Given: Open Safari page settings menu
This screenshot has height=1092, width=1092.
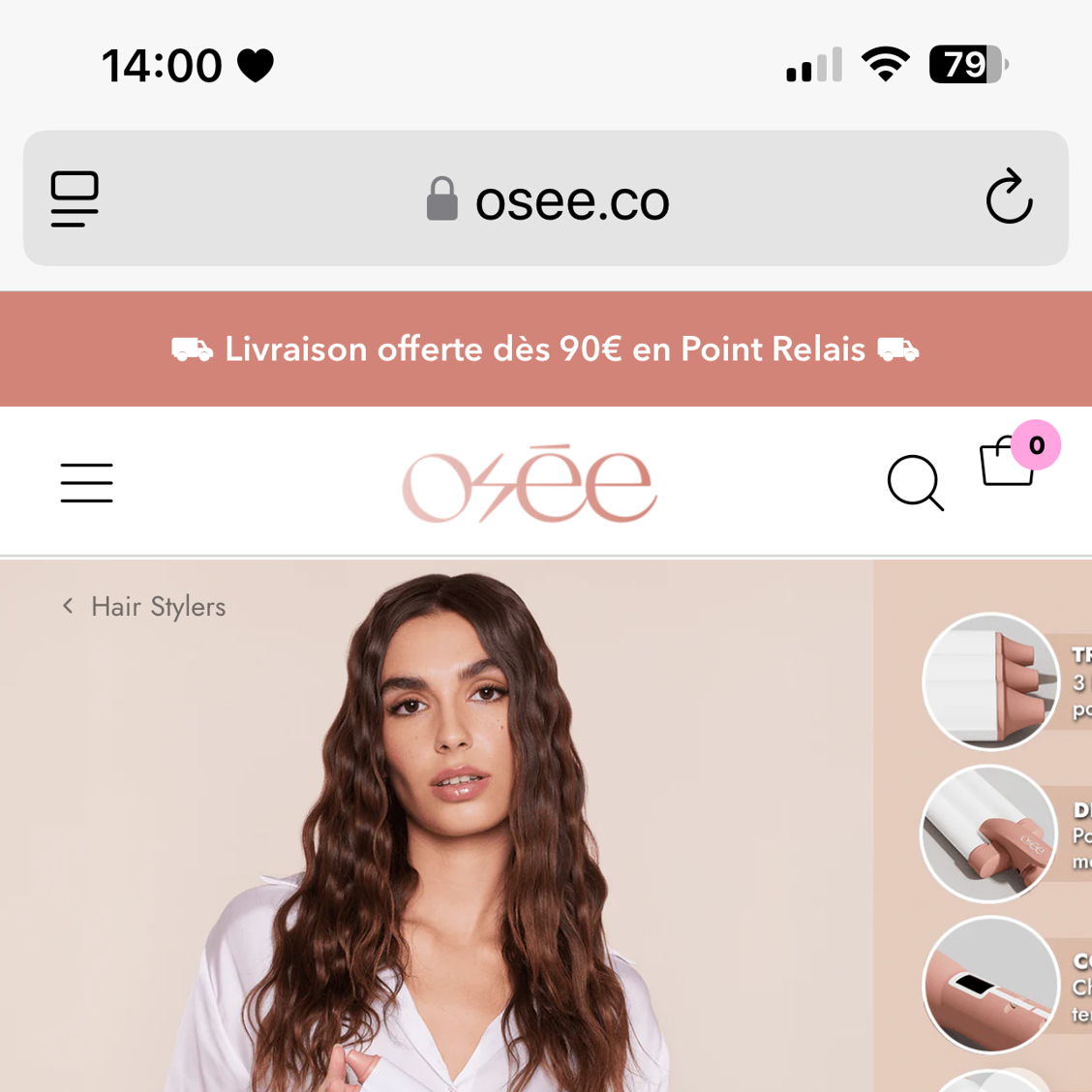Looking at the screenshot, I should [x=75, y=198].
